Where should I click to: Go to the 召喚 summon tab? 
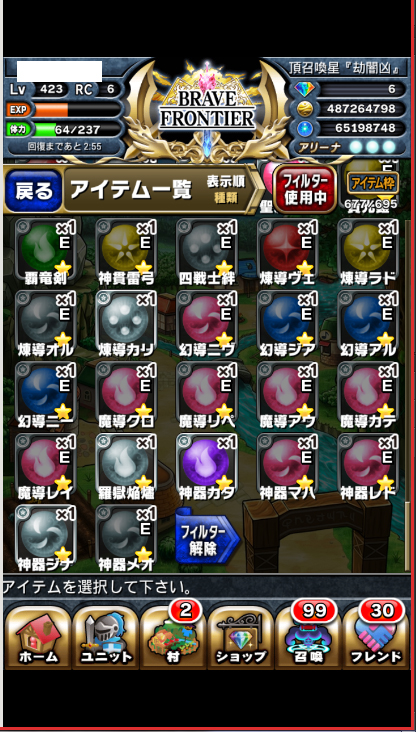(309, 637)
